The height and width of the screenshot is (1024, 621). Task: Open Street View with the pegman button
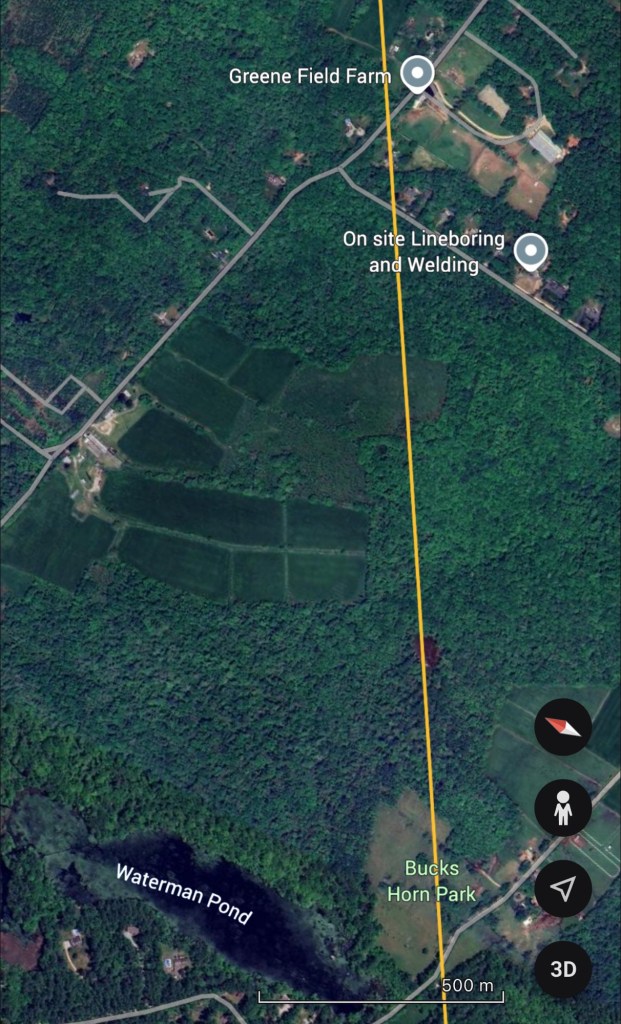[x=563, y=808]
